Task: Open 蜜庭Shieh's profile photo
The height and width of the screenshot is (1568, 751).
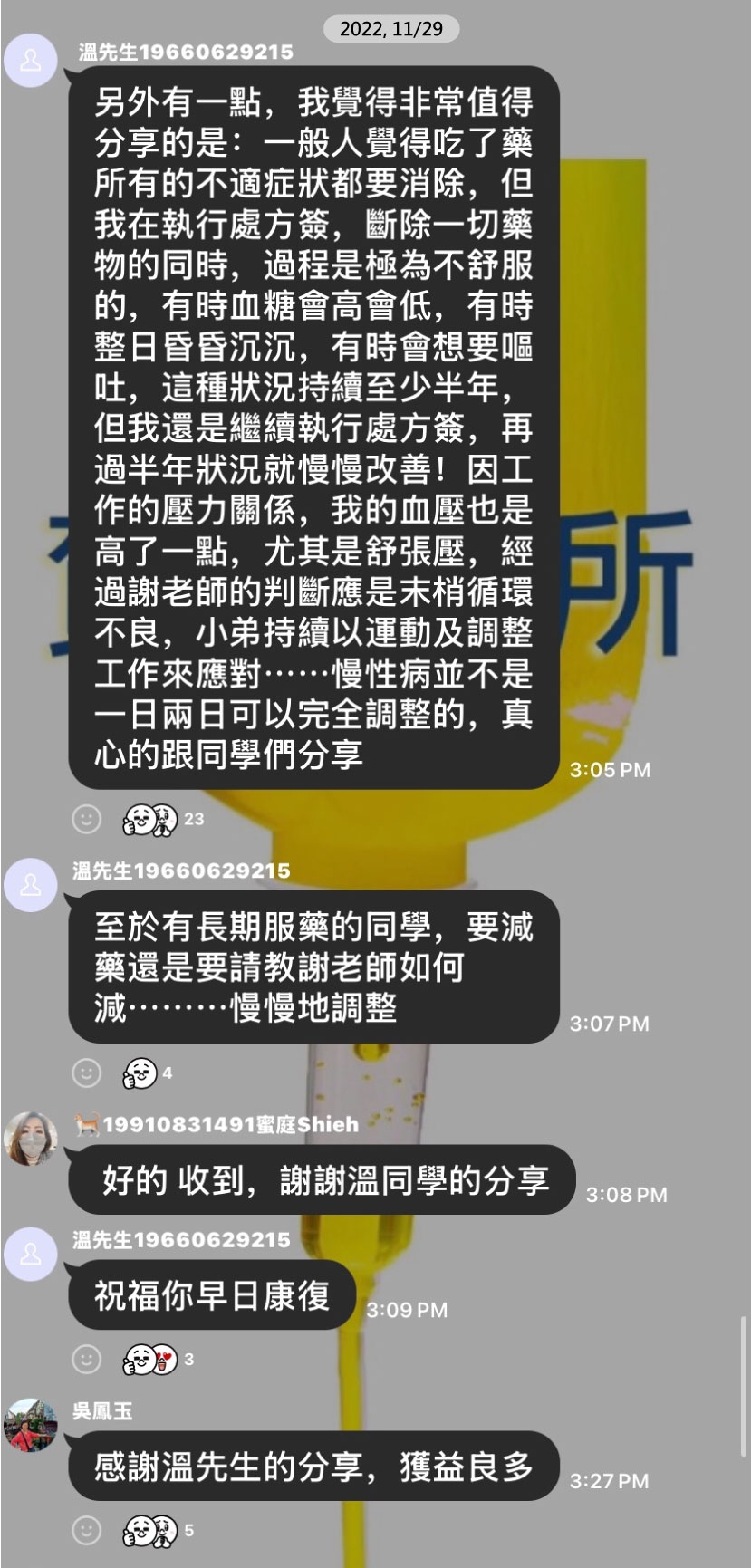Action: pyautogui.click(x=30, y=1137)
